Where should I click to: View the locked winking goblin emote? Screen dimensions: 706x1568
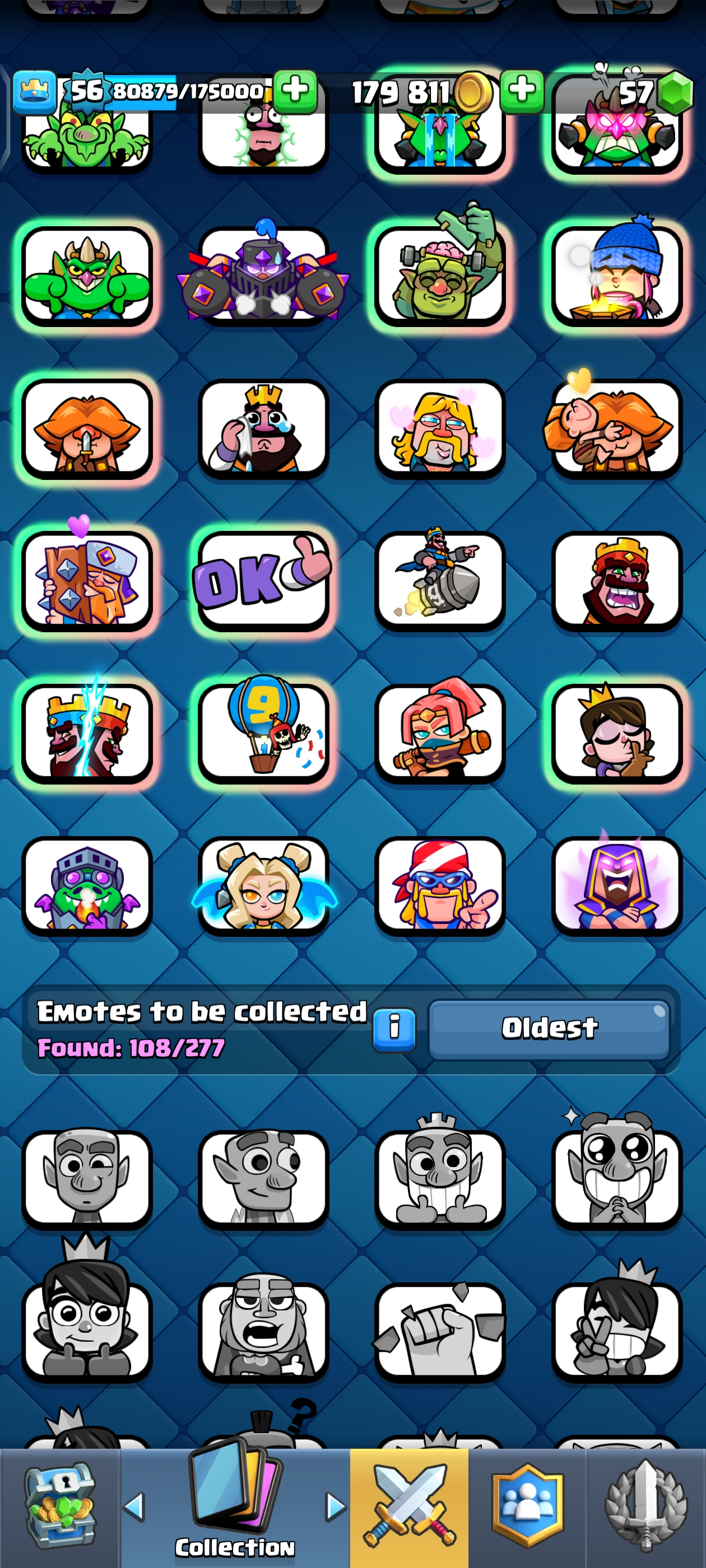[87, 1178]
